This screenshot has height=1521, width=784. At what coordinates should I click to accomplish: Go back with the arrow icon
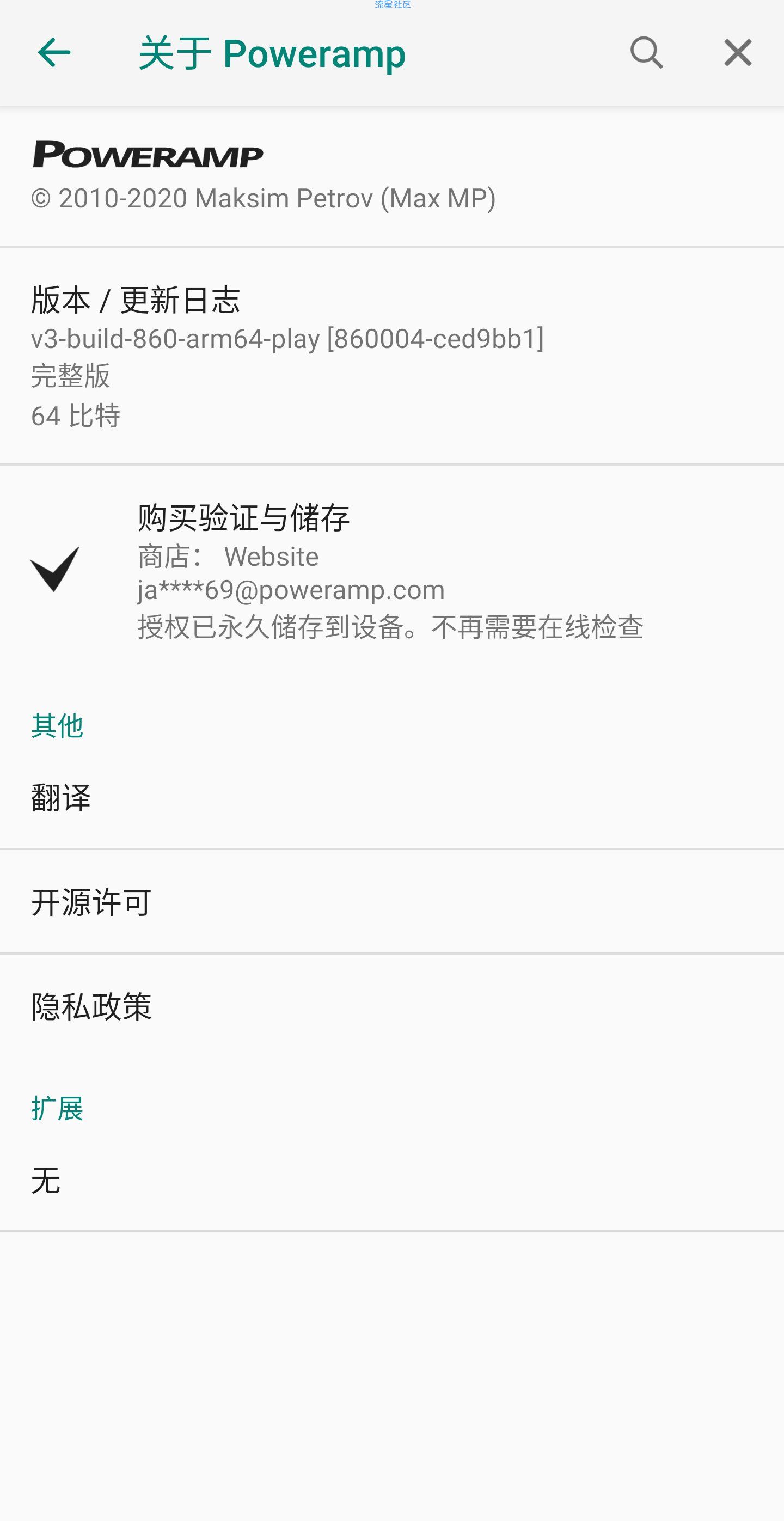[x=54, y=53]
